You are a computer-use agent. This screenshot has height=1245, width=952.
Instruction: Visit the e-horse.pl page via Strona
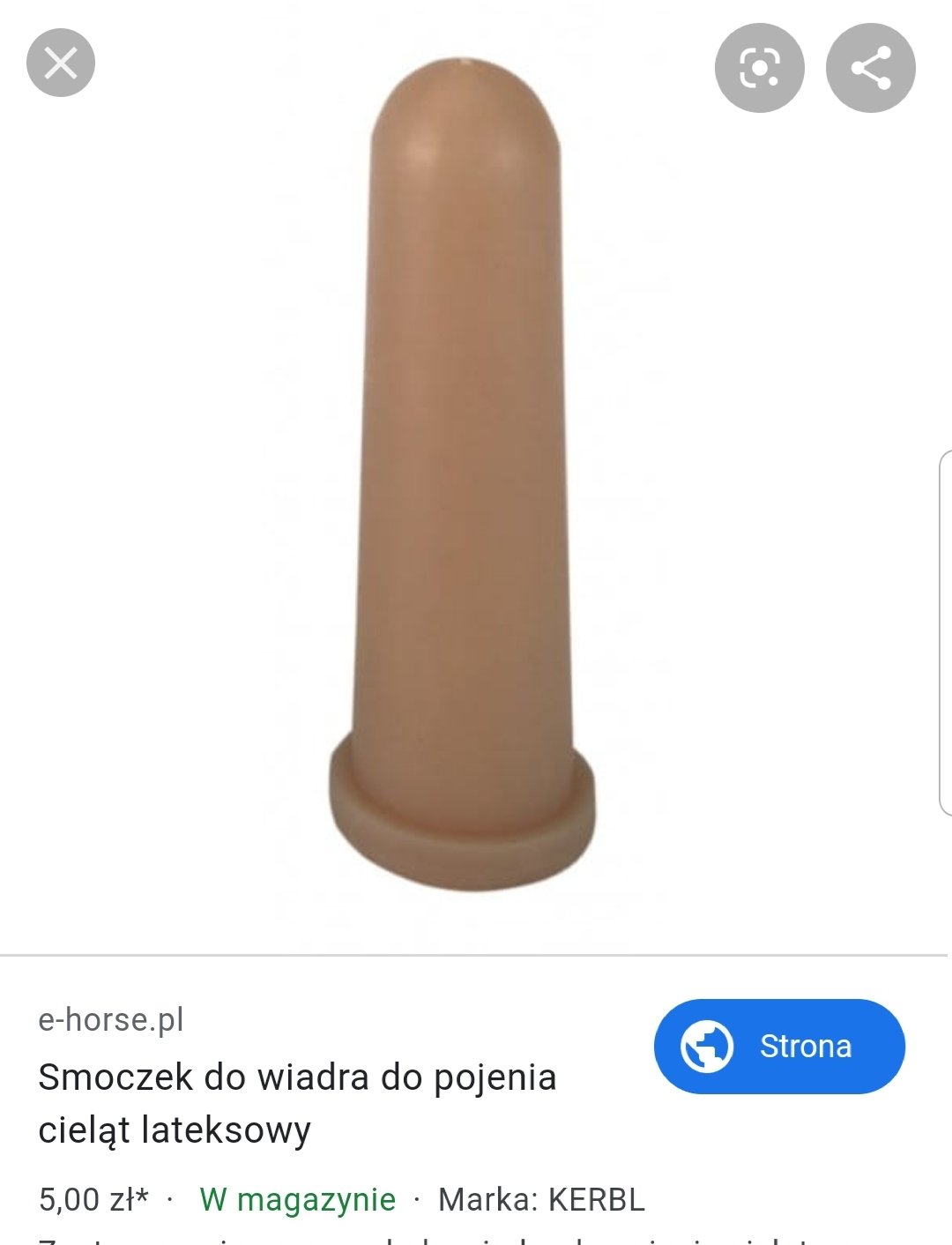click(779, 1047)
